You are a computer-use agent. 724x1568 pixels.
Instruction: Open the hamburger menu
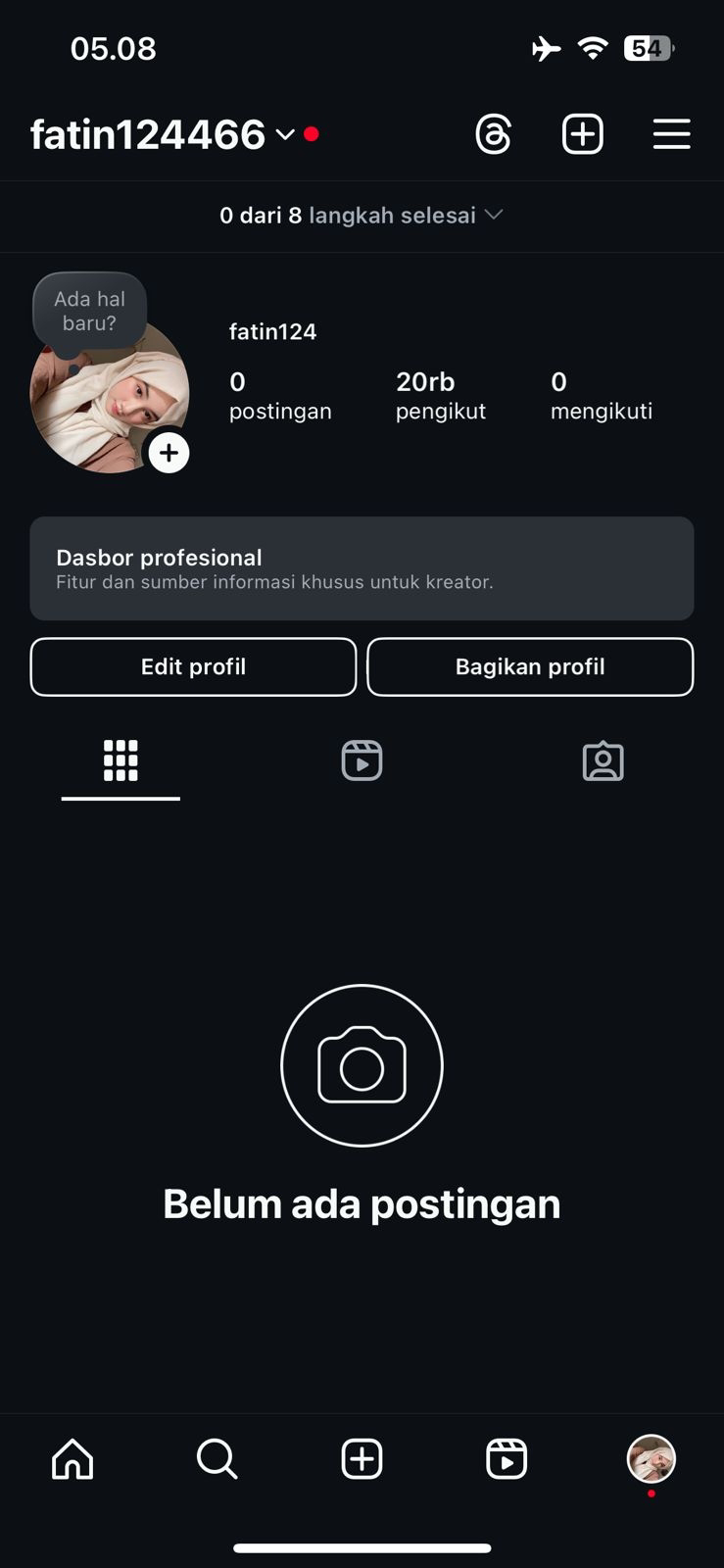pyautogui.click(x=671, y=134)
